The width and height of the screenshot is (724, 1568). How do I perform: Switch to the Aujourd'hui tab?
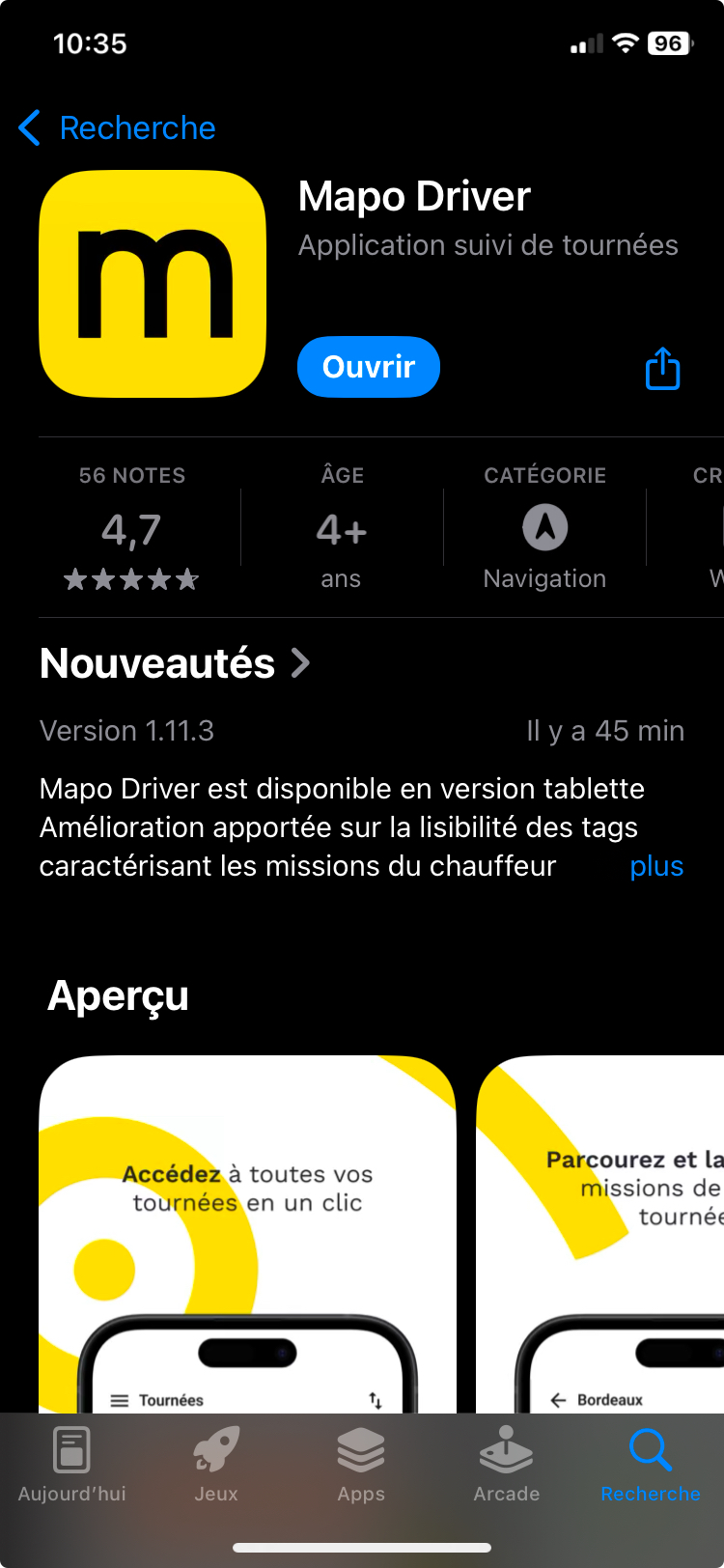pyautogui.click(x=72, y=1464)
